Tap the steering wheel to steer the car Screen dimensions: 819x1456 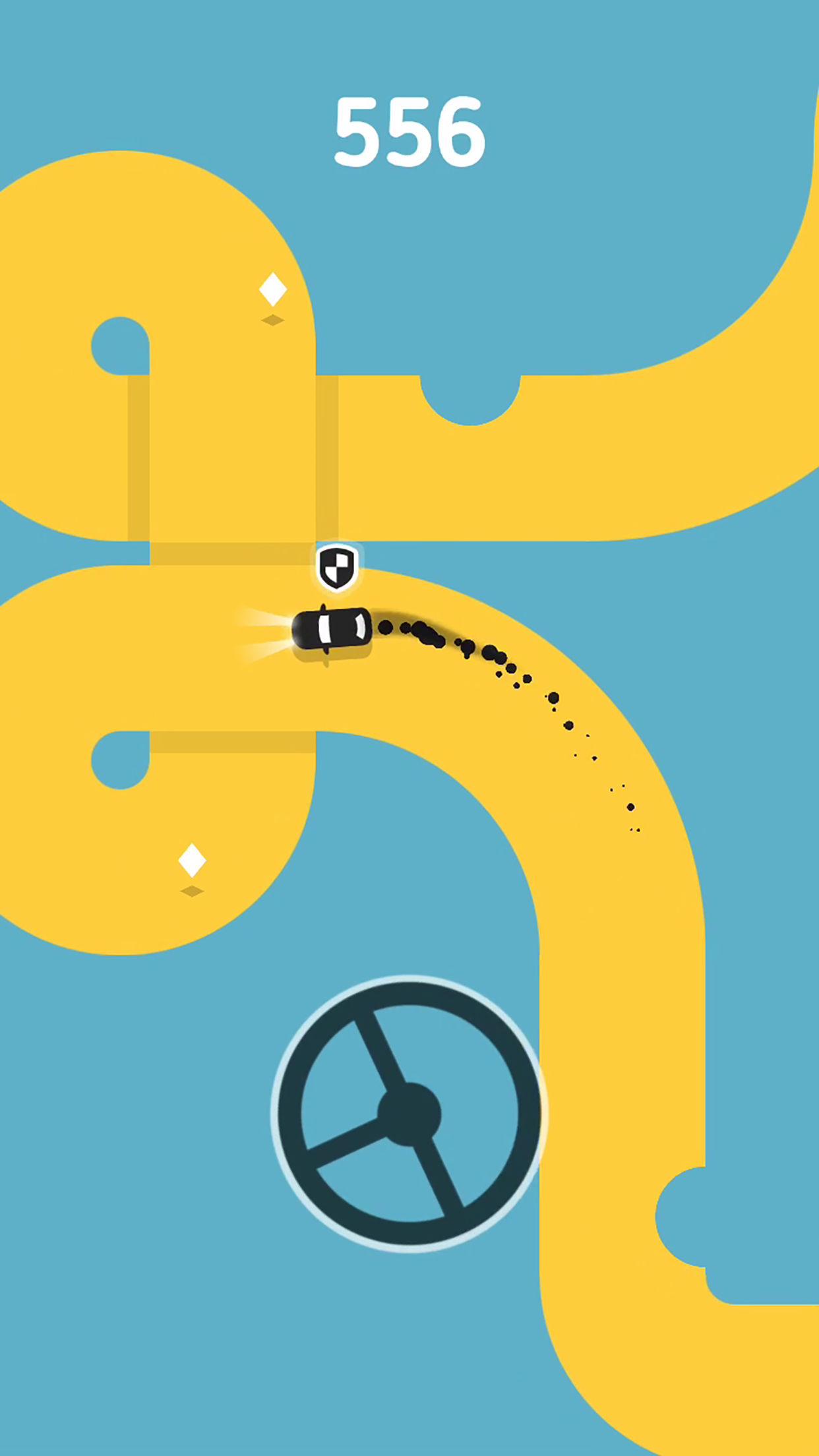[x=409, y=1113]
